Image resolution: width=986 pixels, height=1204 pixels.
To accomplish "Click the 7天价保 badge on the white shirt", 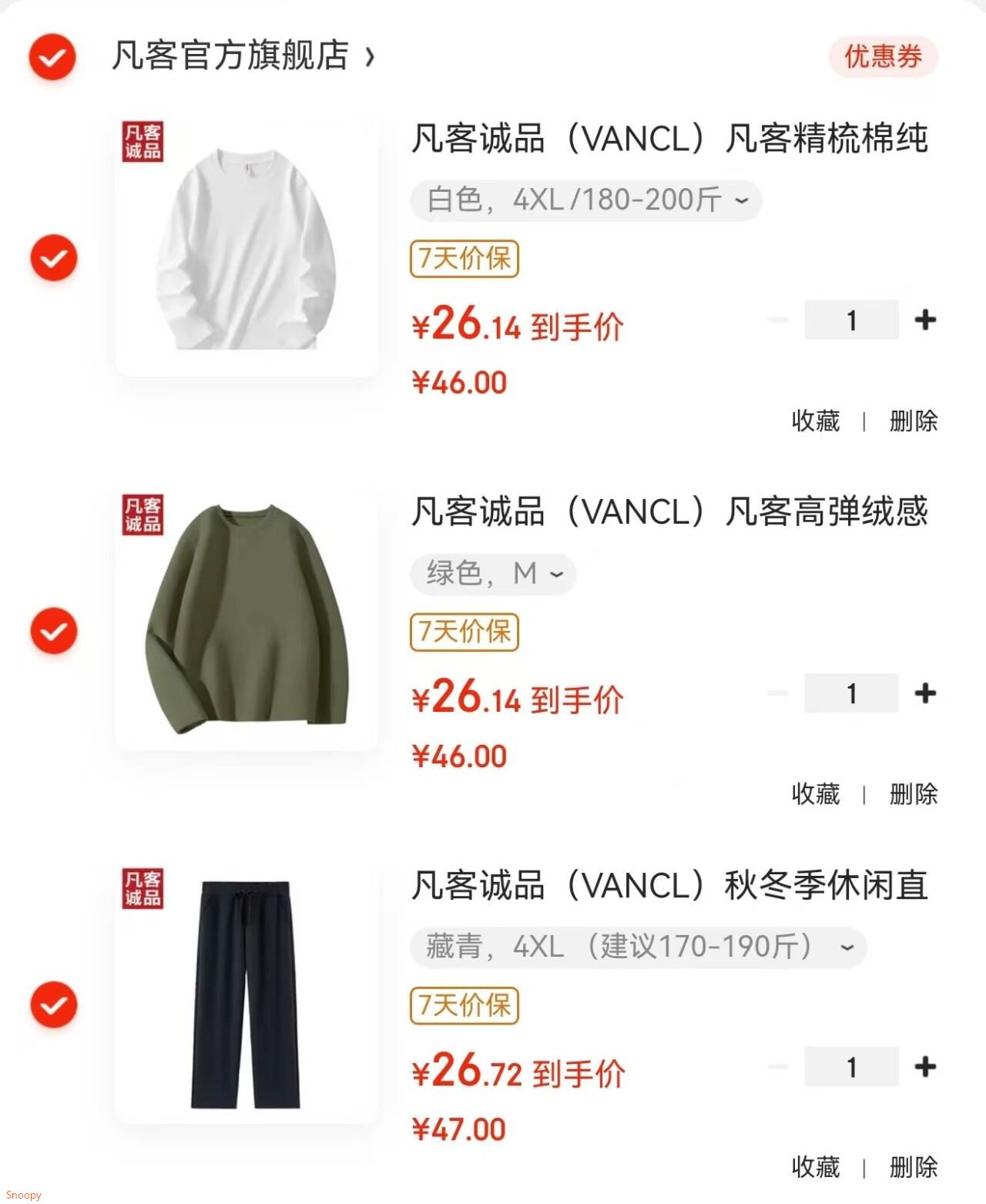I will (x=464, y=260).
